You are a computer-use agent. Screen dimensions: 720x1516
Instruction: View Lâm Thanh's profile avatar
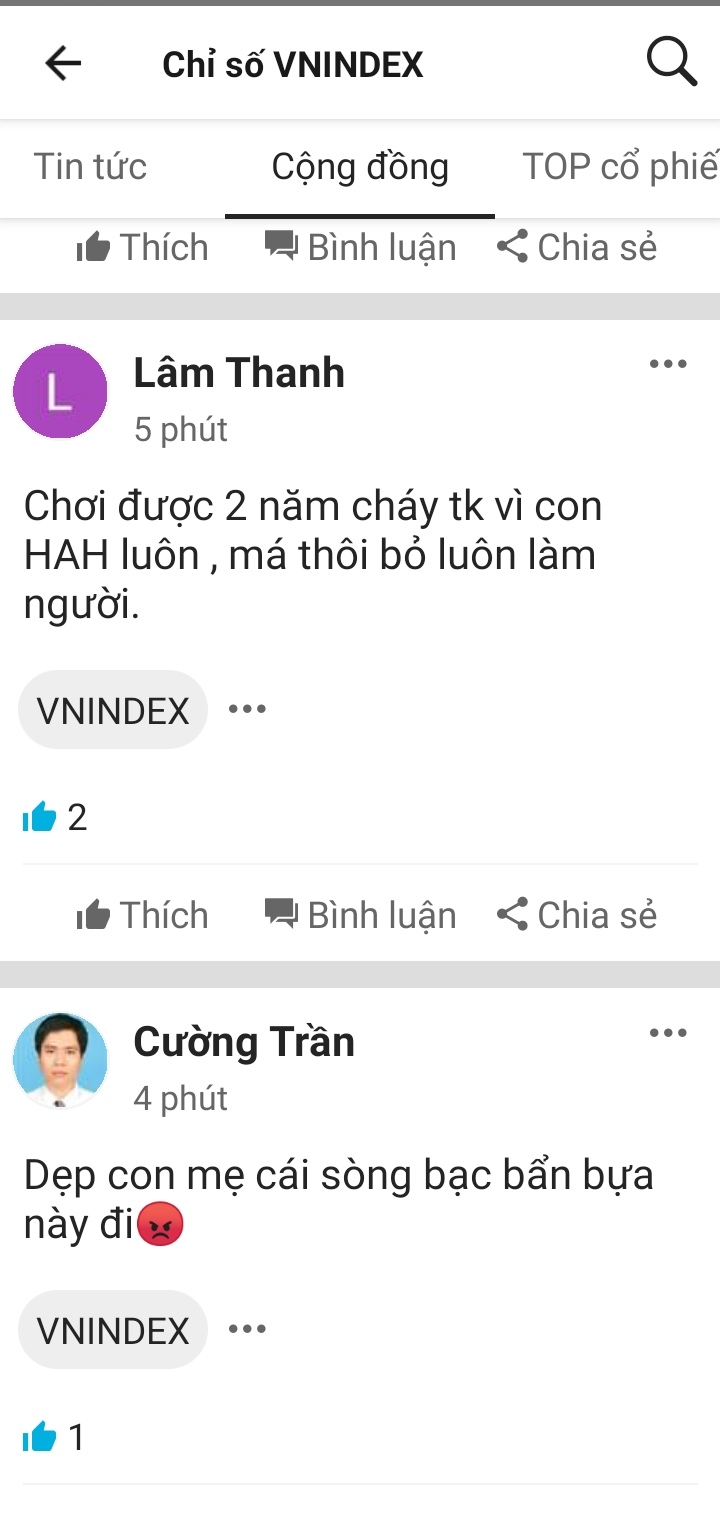coord(60,391)
